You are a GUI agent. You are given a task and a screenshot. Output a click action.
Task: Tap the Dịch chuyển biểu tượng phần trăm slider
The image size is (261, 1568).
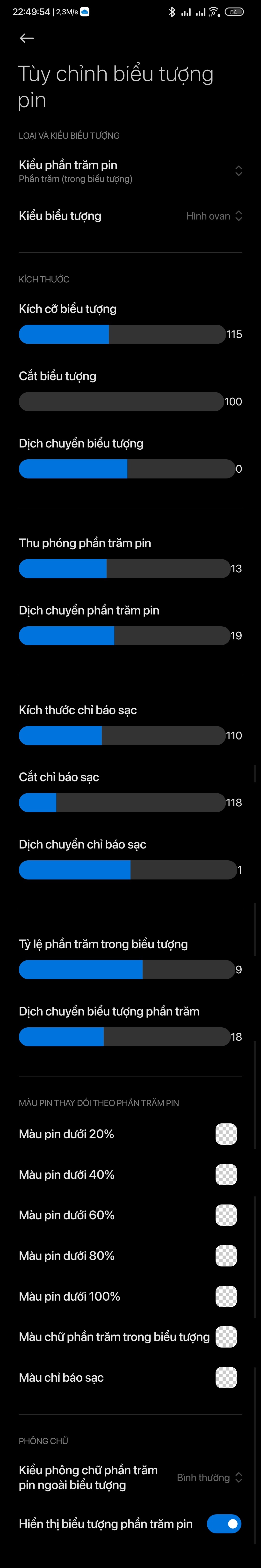click(x=124, y=1037)
